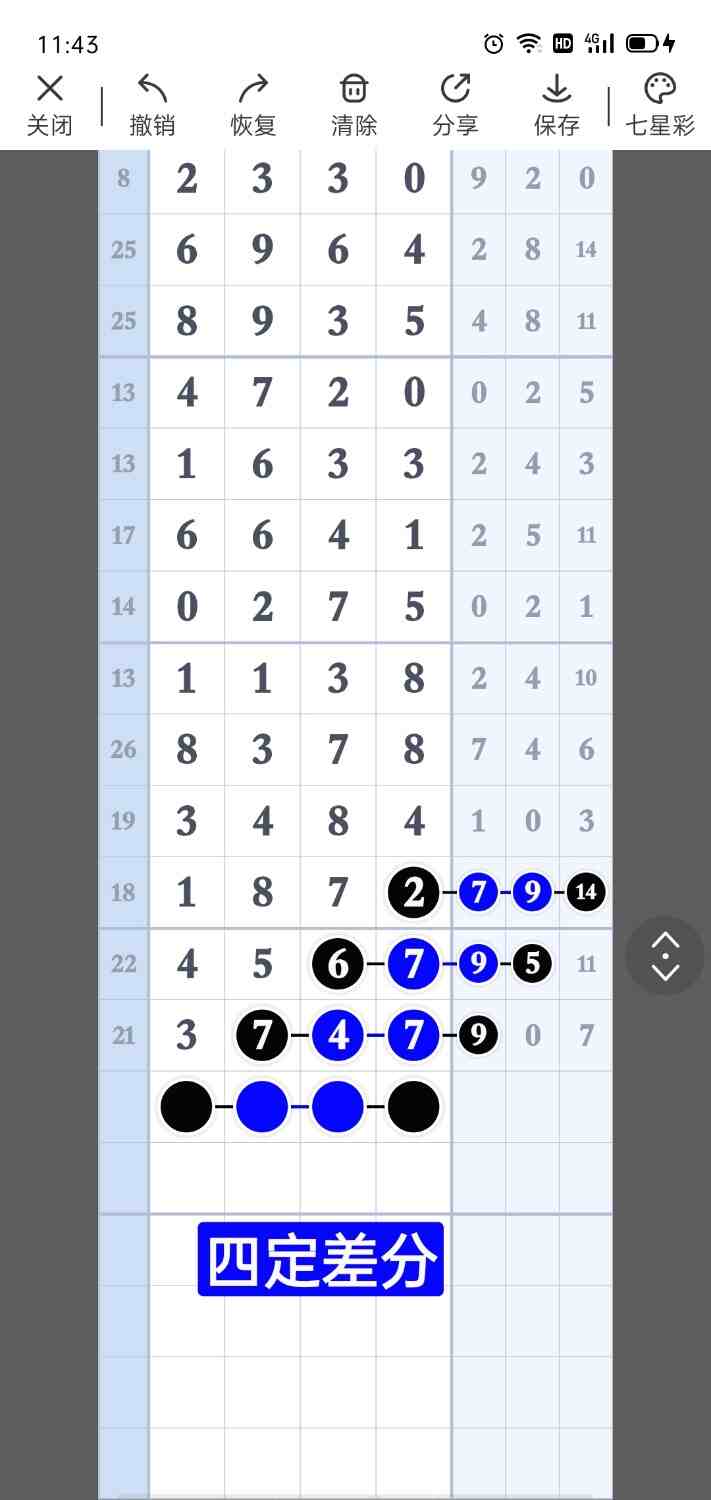Redo the undone marking
The width and height of the screenshot is (711, 1500).
tap(253, 104)
